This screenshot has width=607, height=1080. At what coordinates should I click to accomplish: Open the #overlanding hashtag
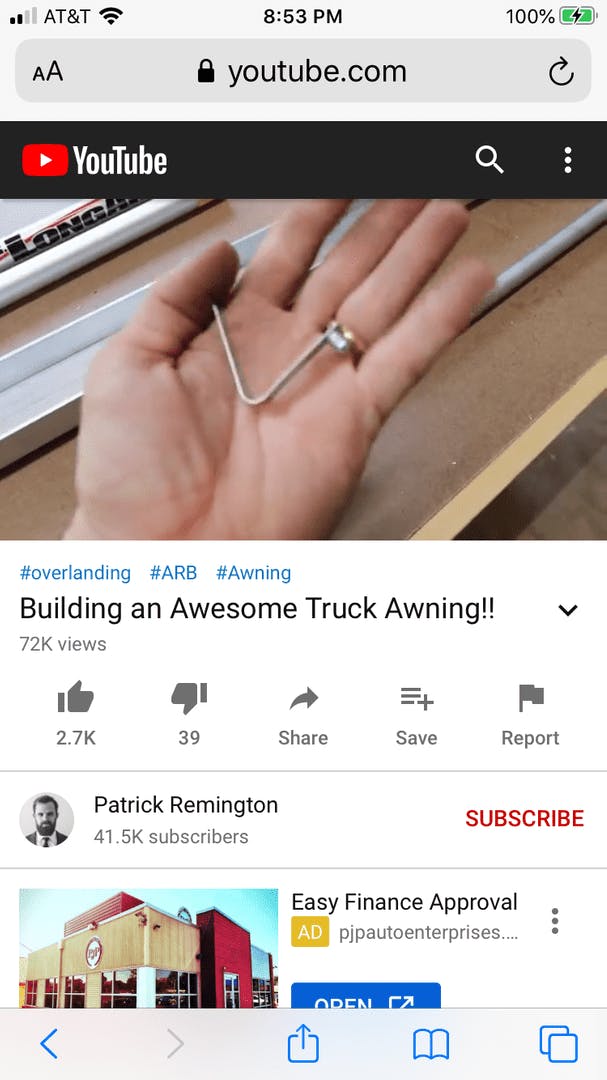tap(75, 573)
